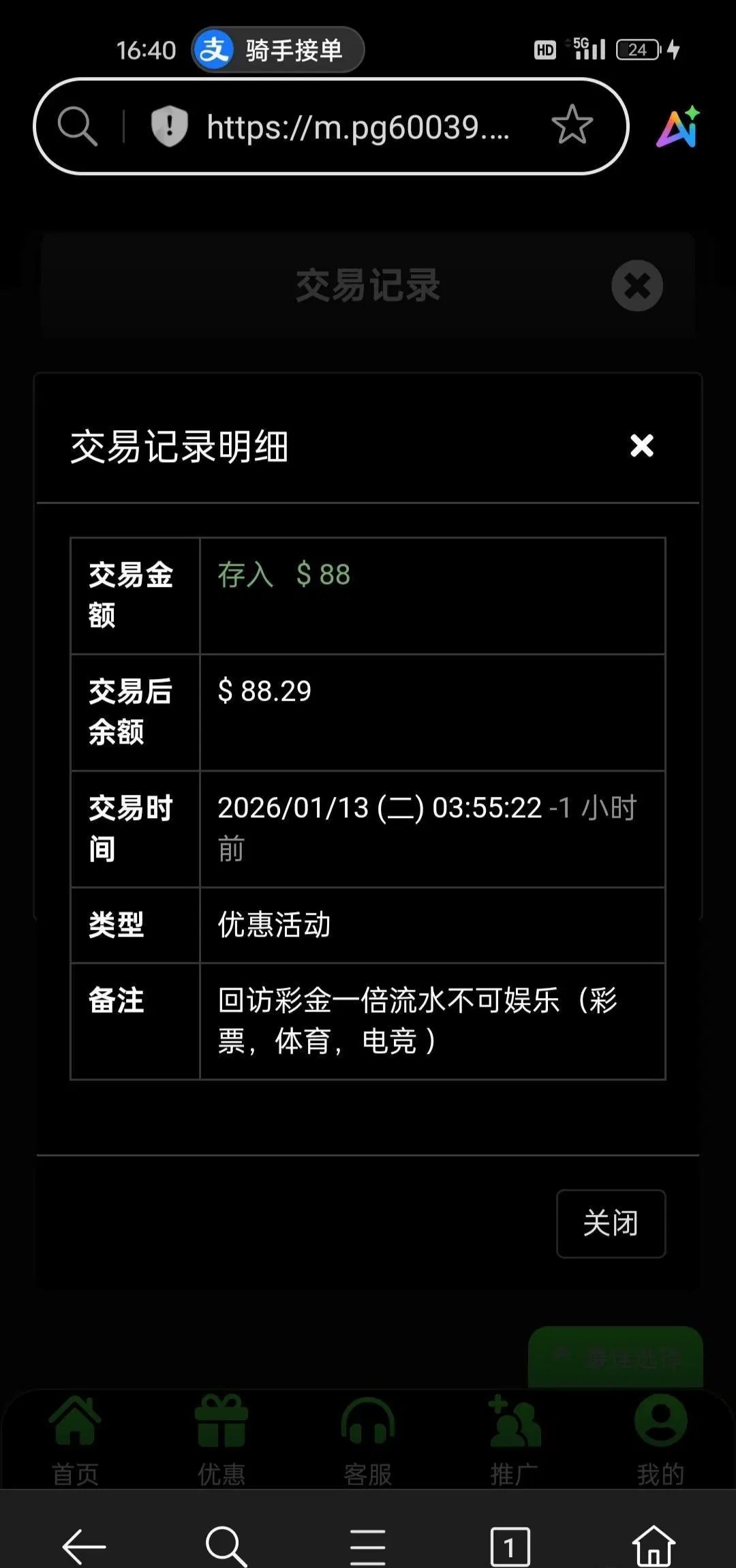This screenshot has width=736, height=1568.
Task: Open the 骑手接单 Alipay status pill
Action: [278, 50]
